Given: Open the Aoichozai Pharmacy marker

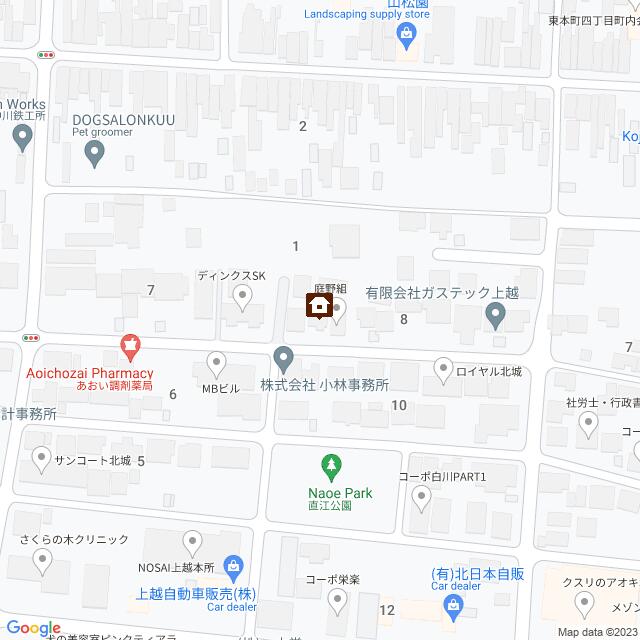Looking at the screenshot, I should [x=129, y=347].
